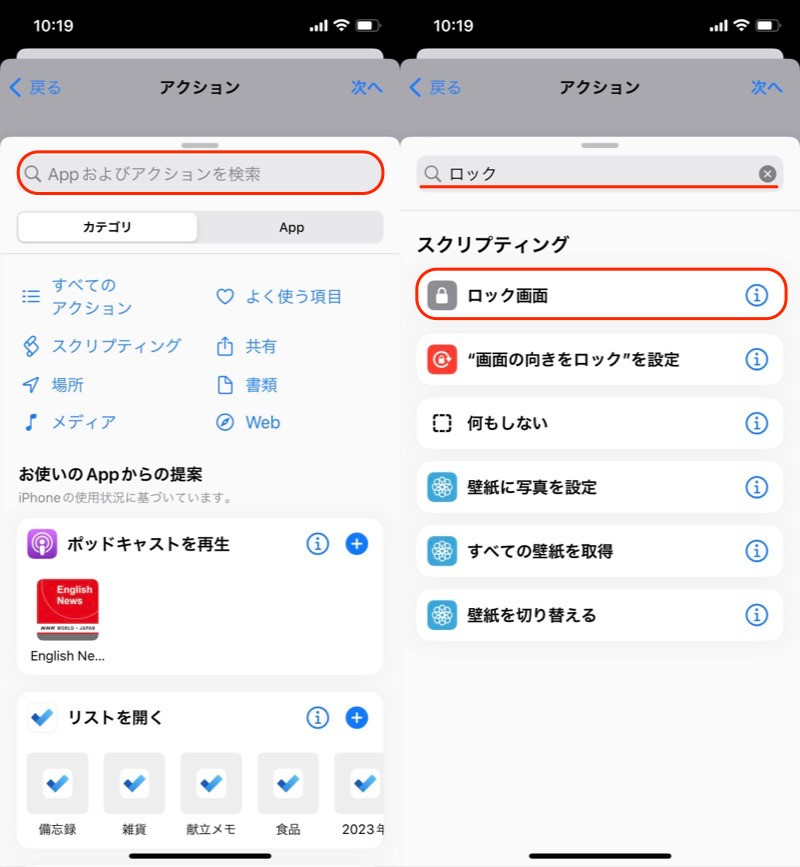This screenshot has width=800, height=867.
Task: Add the リストを開く action with plus
Action: pyautogui.click(x=357, y=717)
